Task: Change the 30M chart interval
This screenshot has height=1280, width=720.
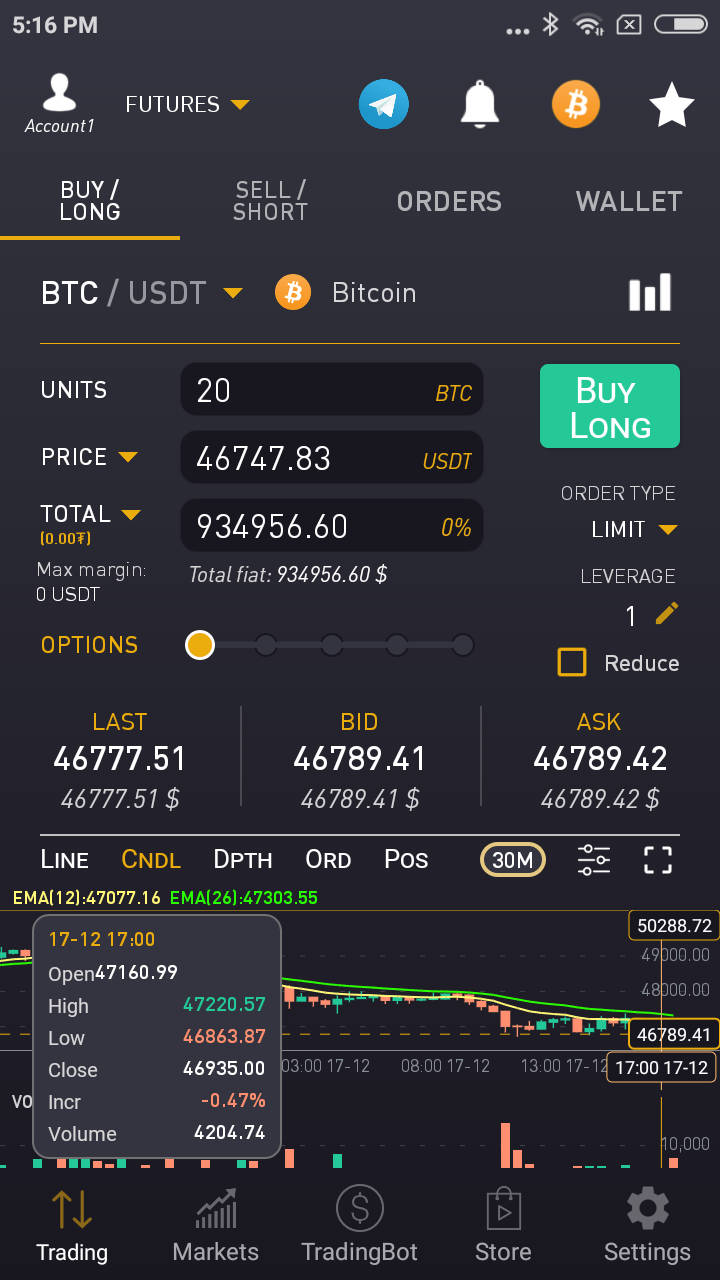Action: pyautogui.click(x=513, y=860)
